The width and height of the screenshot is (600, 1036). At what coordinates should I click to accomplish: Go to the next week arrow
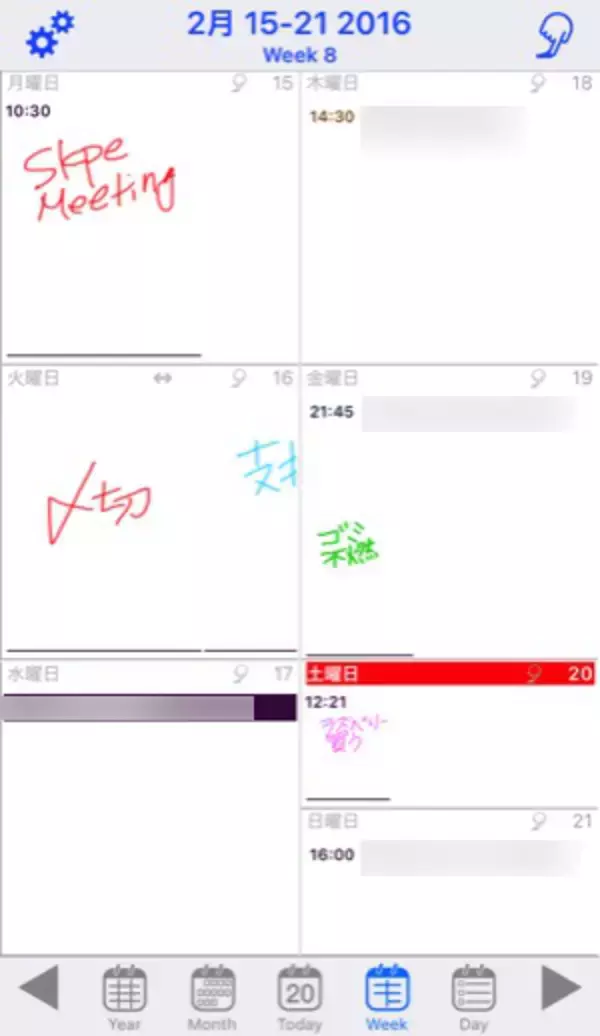coord(561,989)
